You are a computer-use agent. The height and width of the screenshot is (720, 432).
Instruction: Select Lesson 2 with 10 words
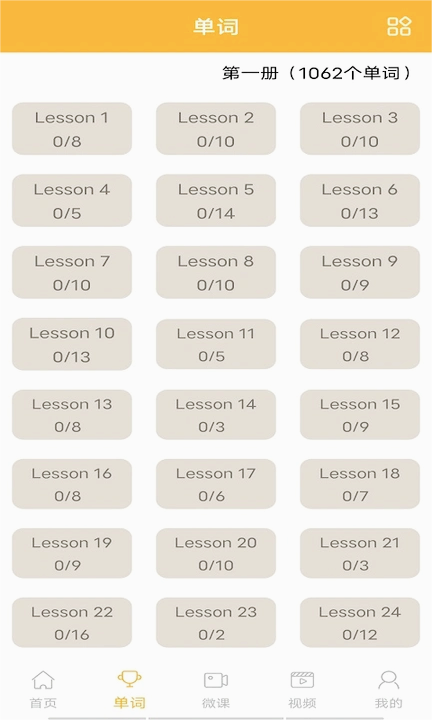pos(216,129)
